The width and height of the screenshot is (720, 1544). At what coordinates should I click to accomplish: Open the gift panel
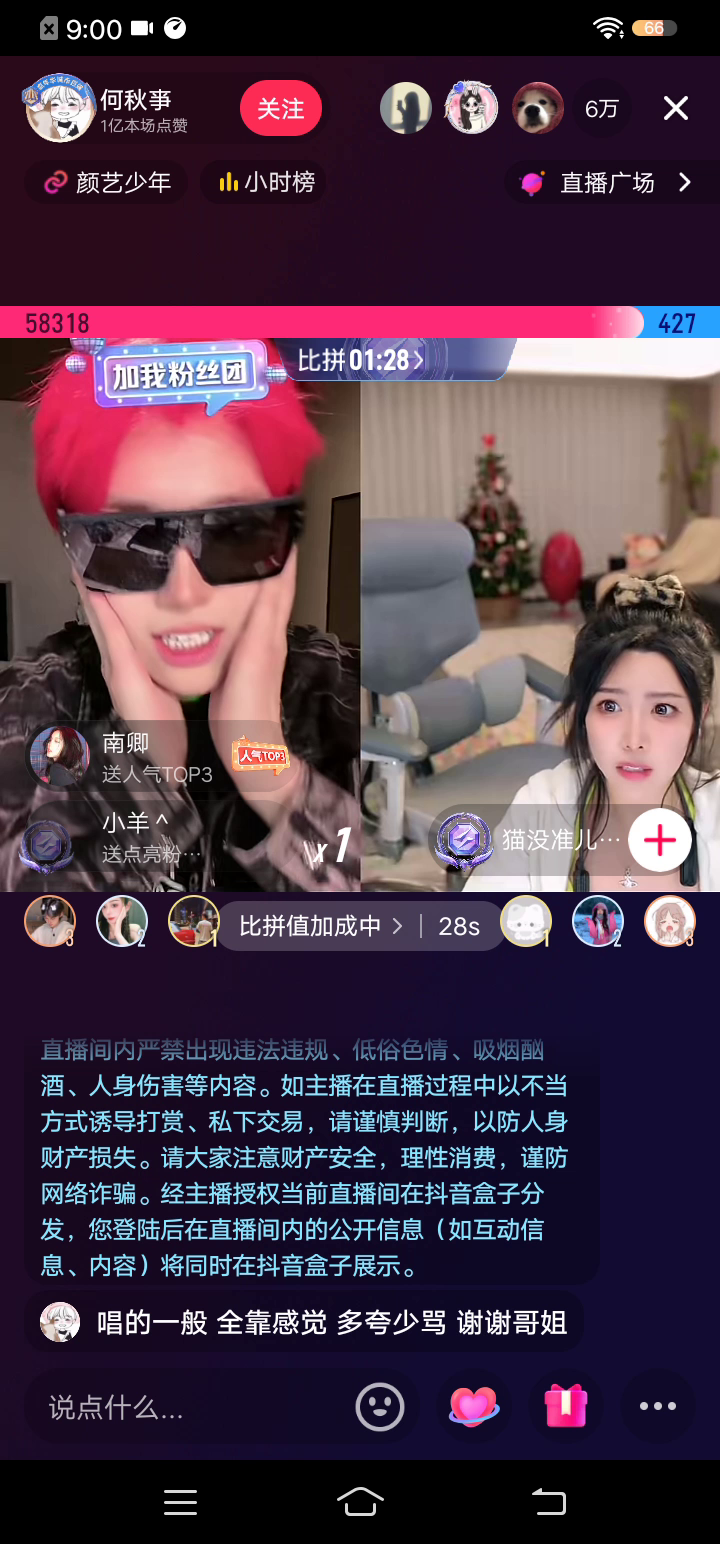[x=566, y=1407]
